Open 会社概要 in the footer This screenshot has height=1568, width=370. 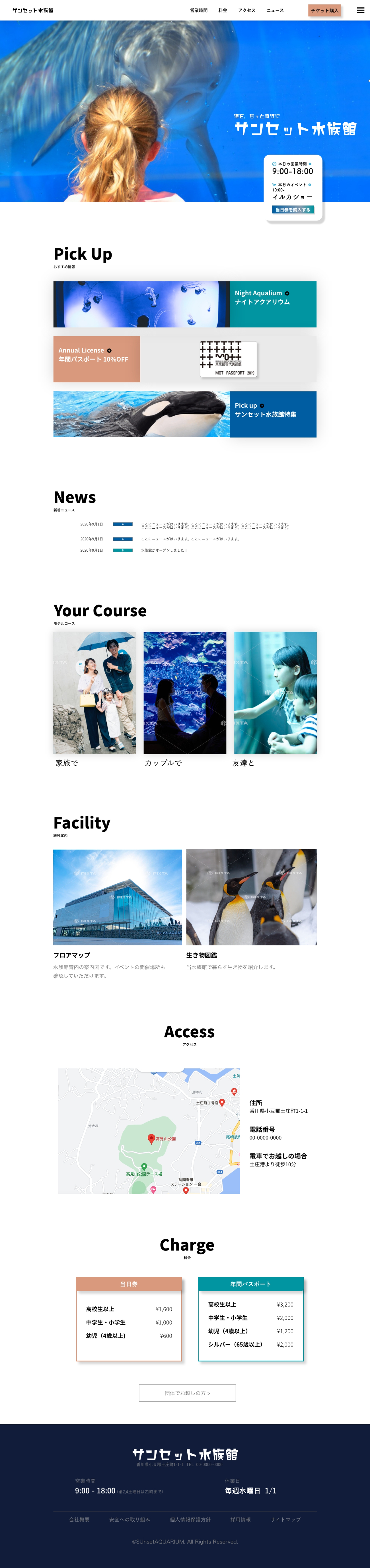tap(79, 1519)
